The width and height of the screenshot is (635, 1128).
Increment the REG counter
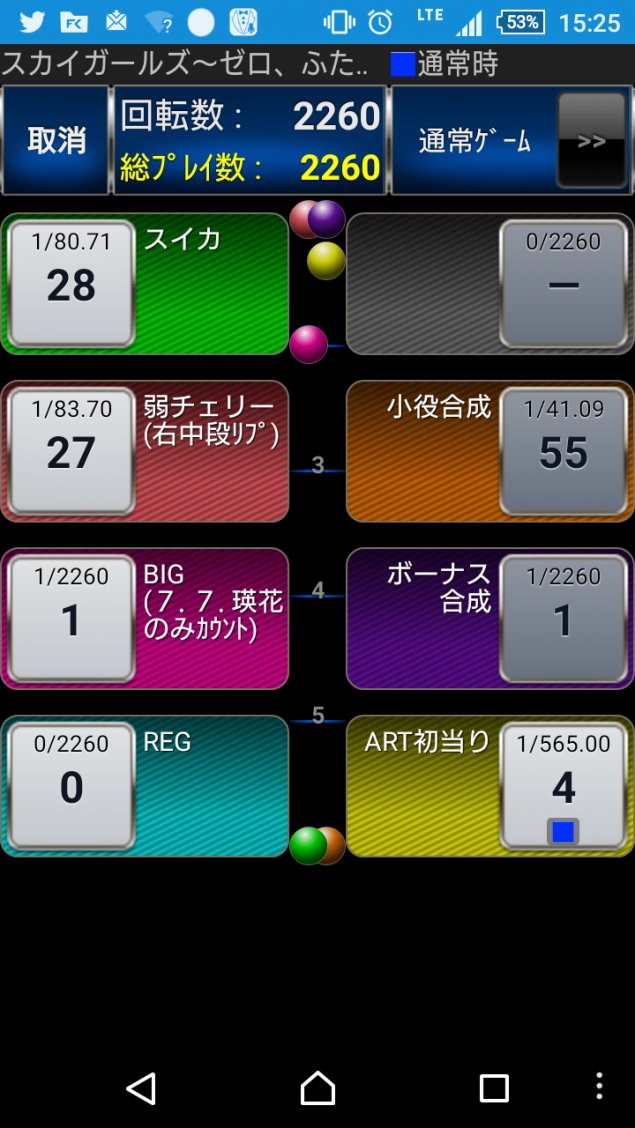[71, 786]
